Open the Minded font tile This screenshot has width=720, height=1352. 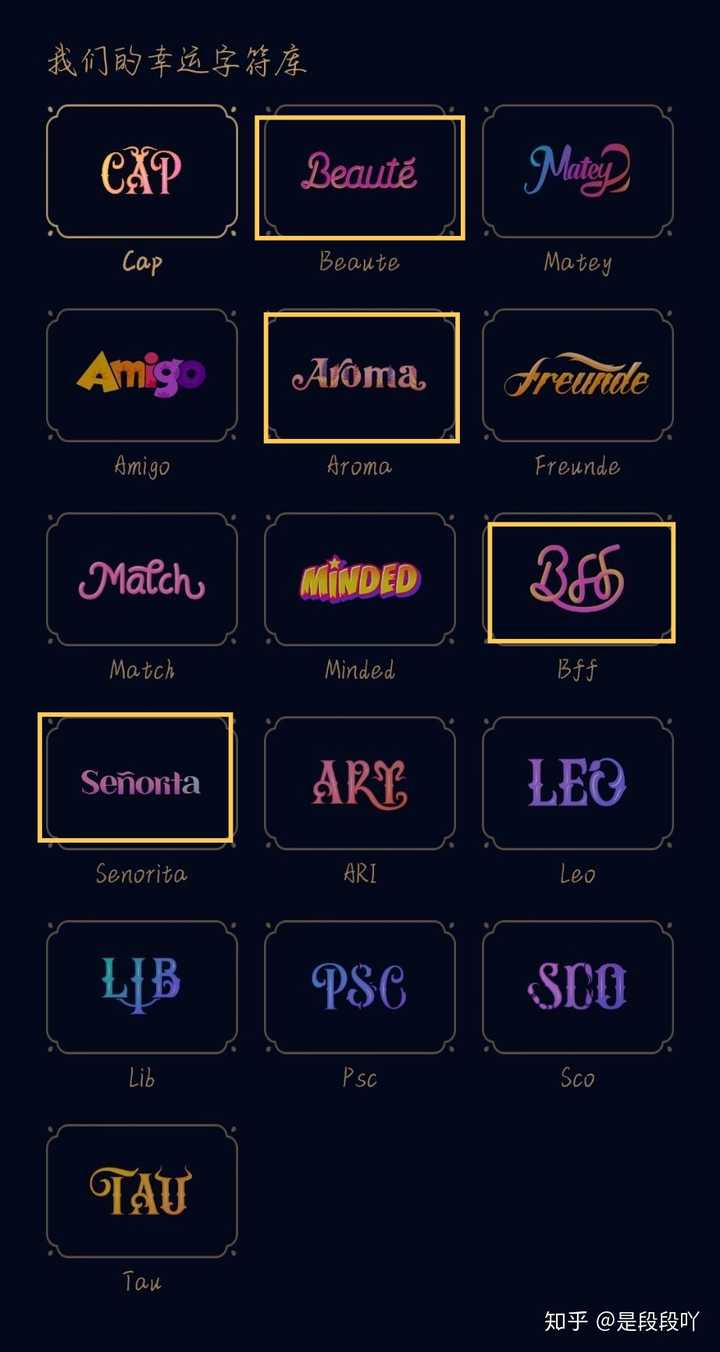tap(360, 580)
